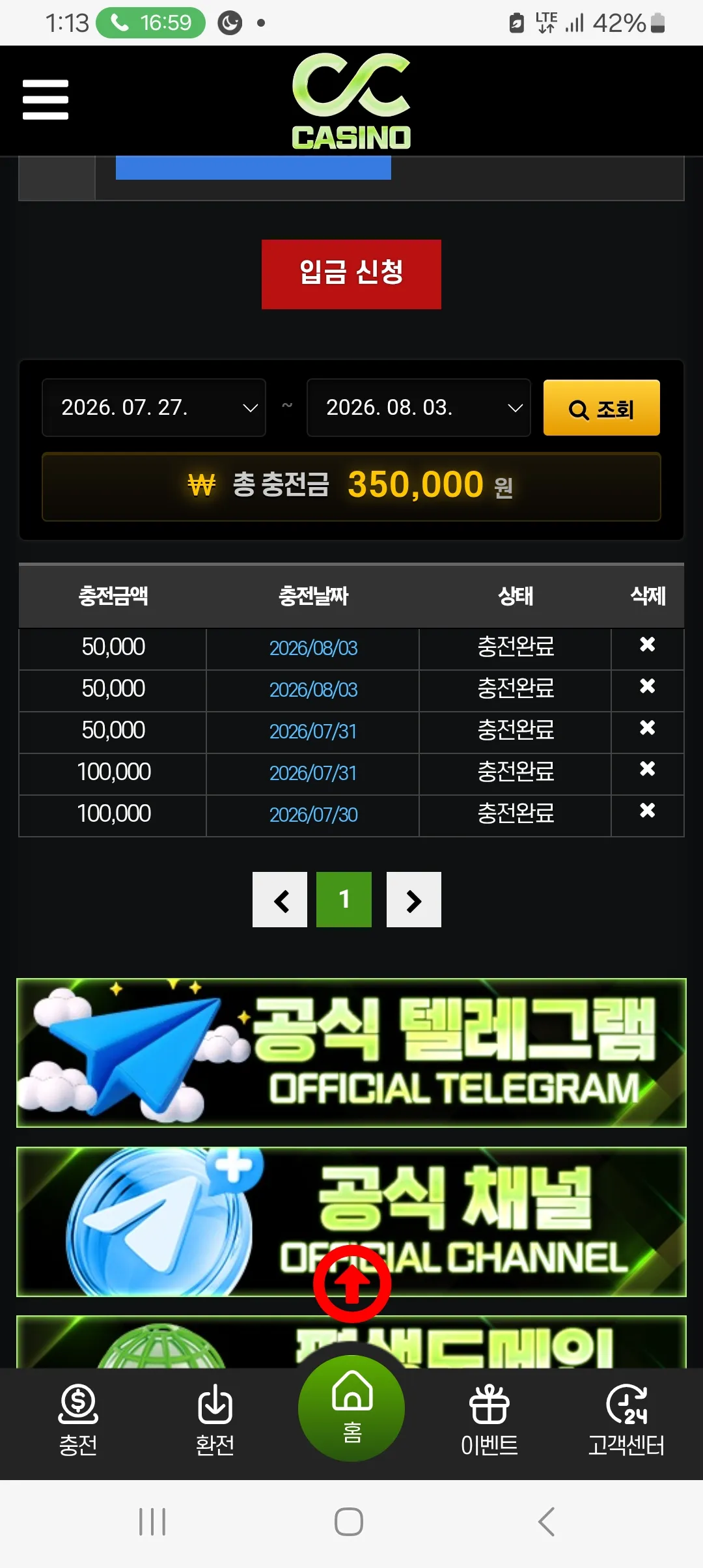Viewport: 703px width, 1568px height.
Task: Tap the system back button
Action: coord(547,1522)
